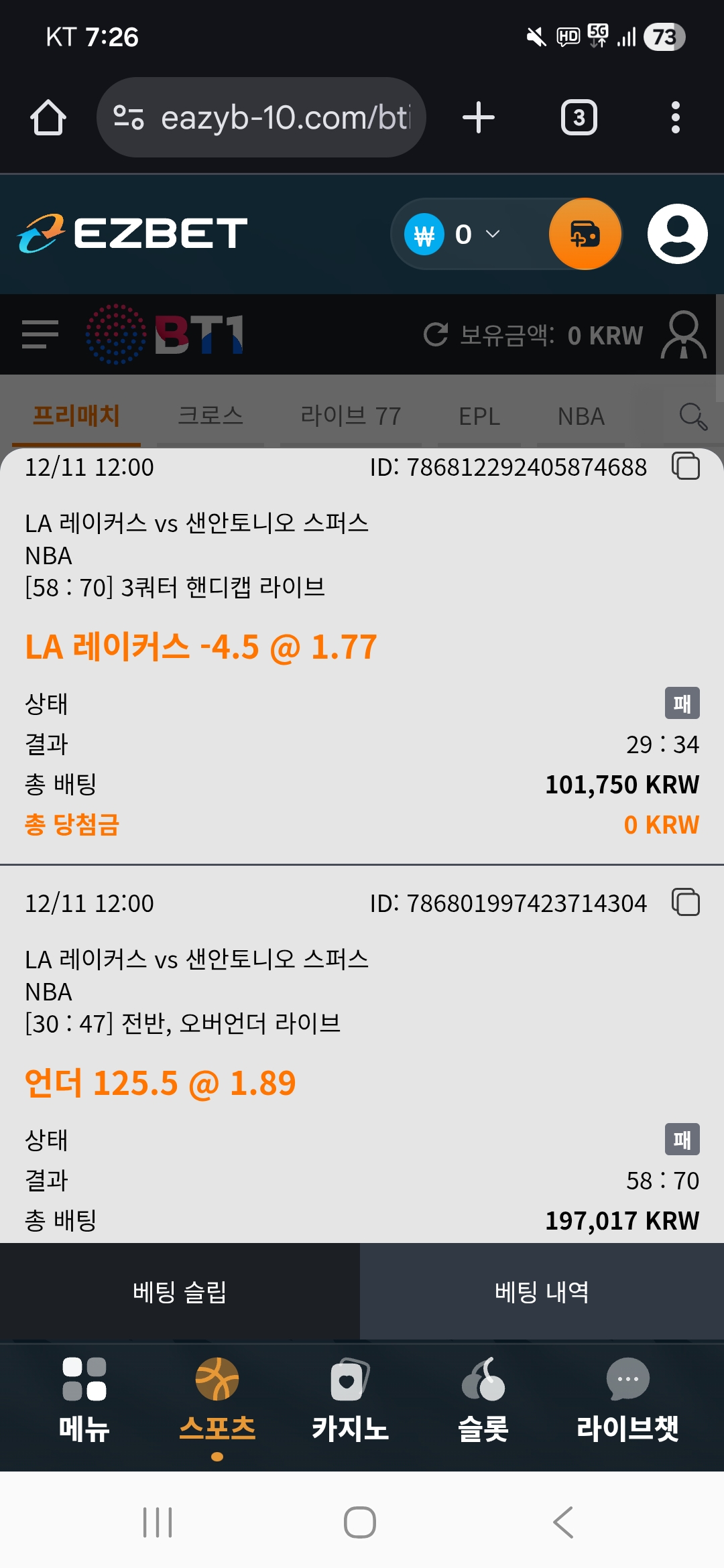Select the NBA category
Screen dimensions: 724x1568
579,415
